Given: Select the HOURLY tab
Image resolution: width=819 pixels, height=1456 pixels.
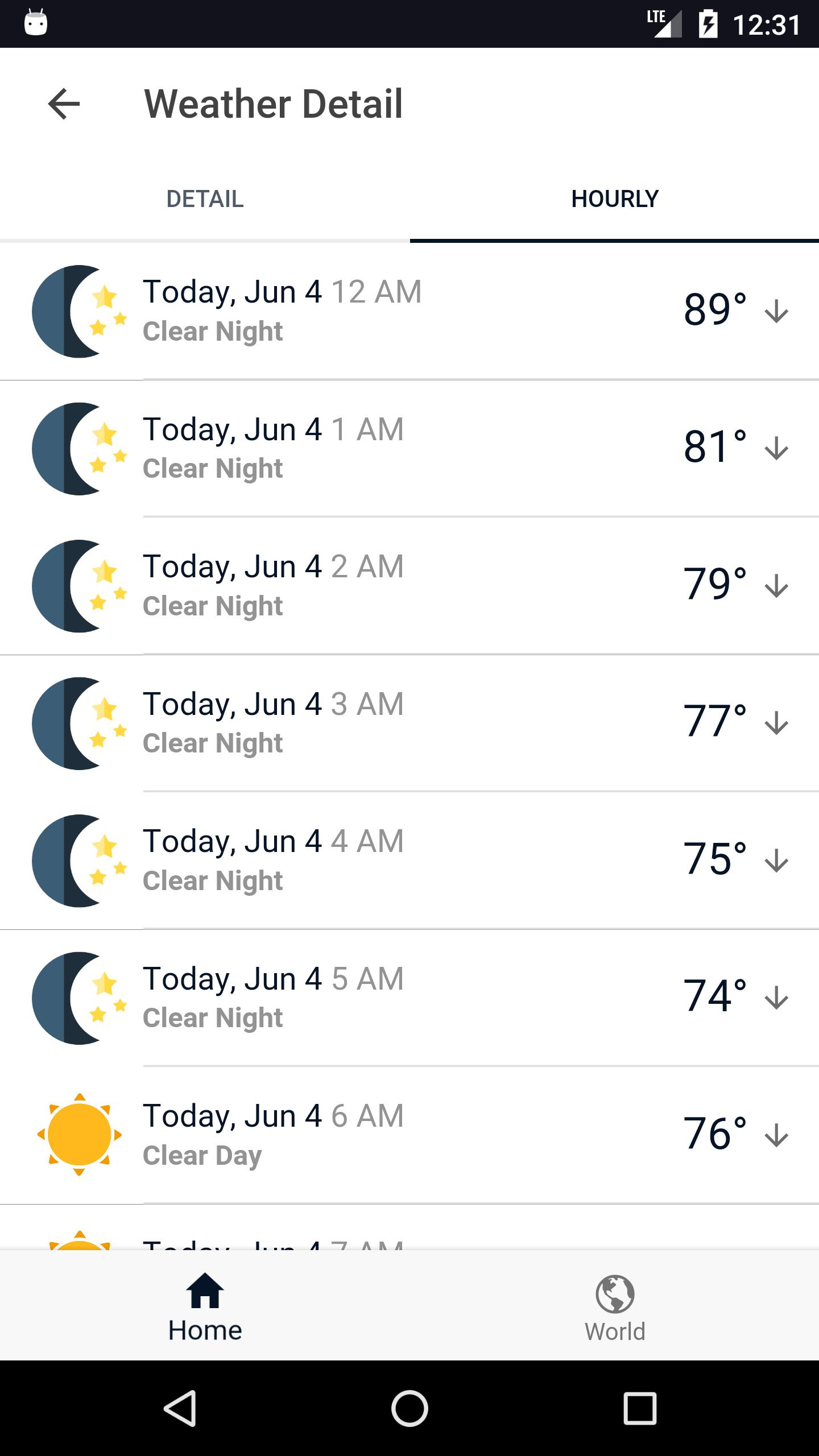Looking at the screenshot, I should coord(614,198).
